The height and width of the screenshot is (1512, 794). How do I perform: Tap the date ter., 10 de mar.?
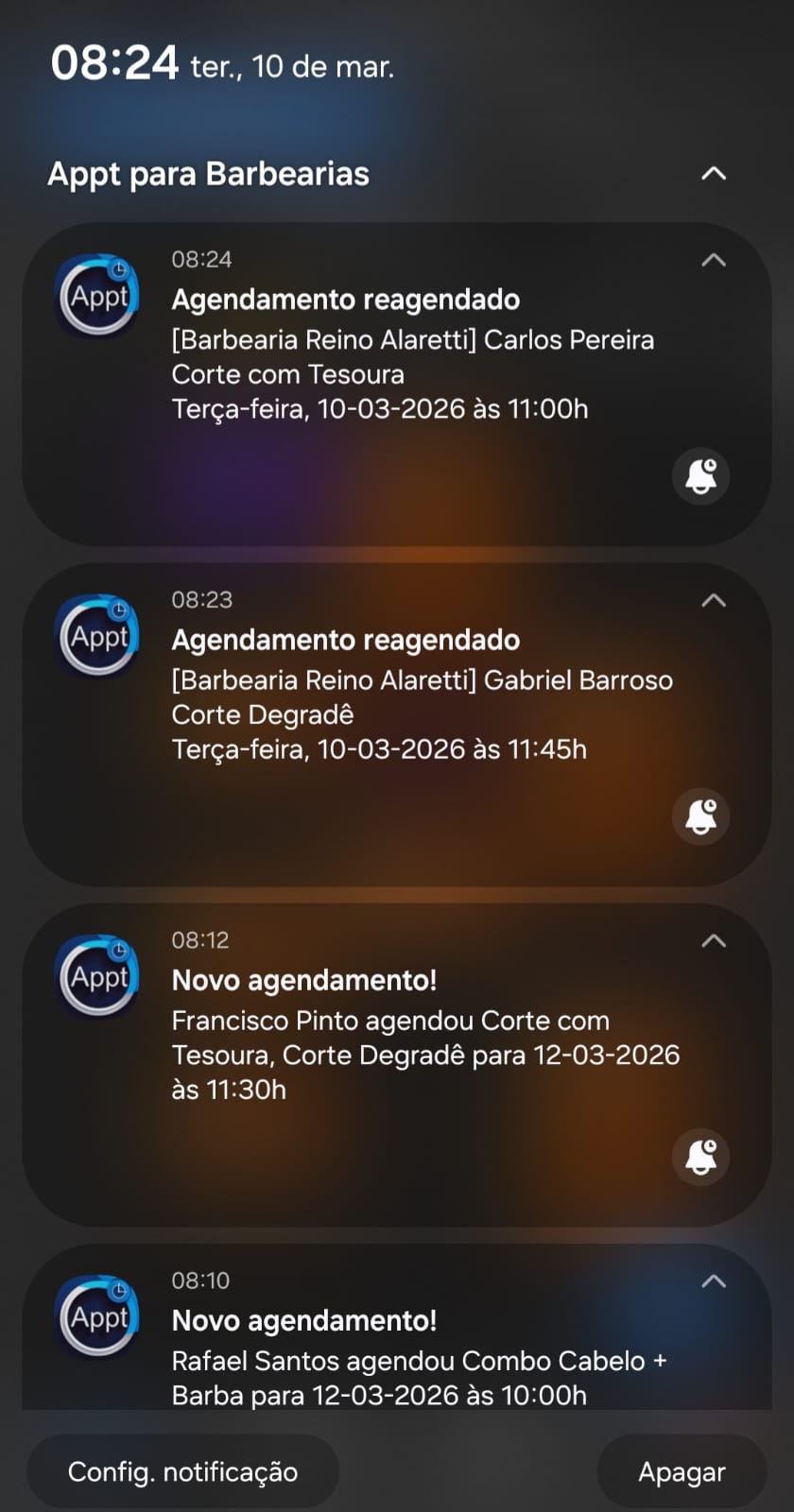click(x=293, y=67)
